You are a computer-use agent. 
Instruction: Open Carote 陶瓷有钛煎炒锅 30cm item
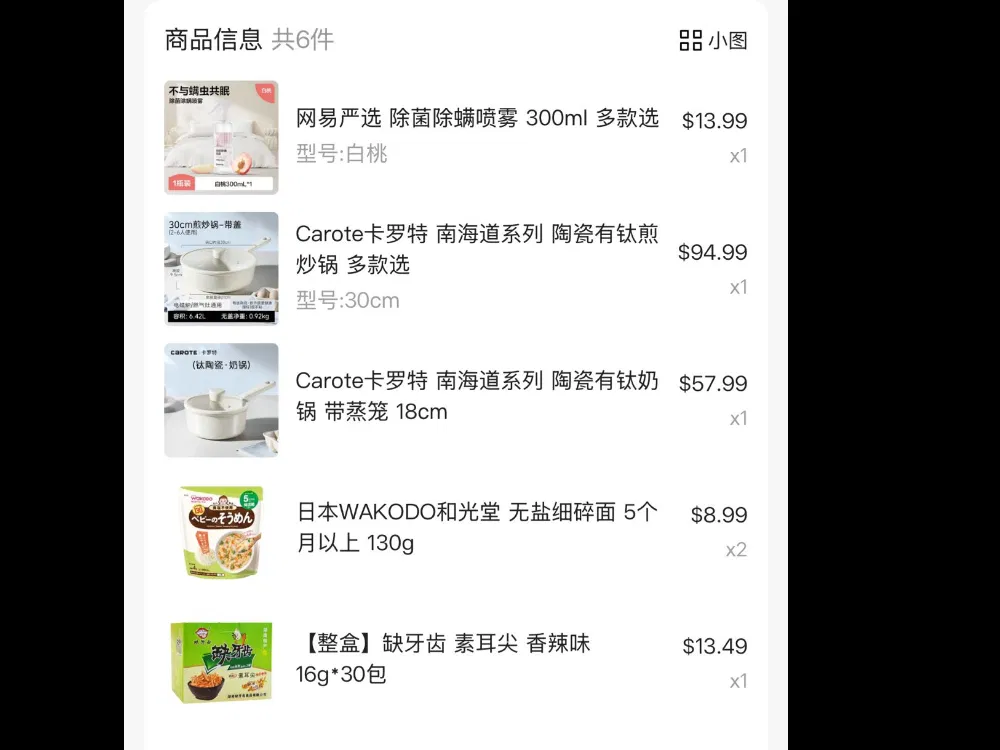click(477, 250)
